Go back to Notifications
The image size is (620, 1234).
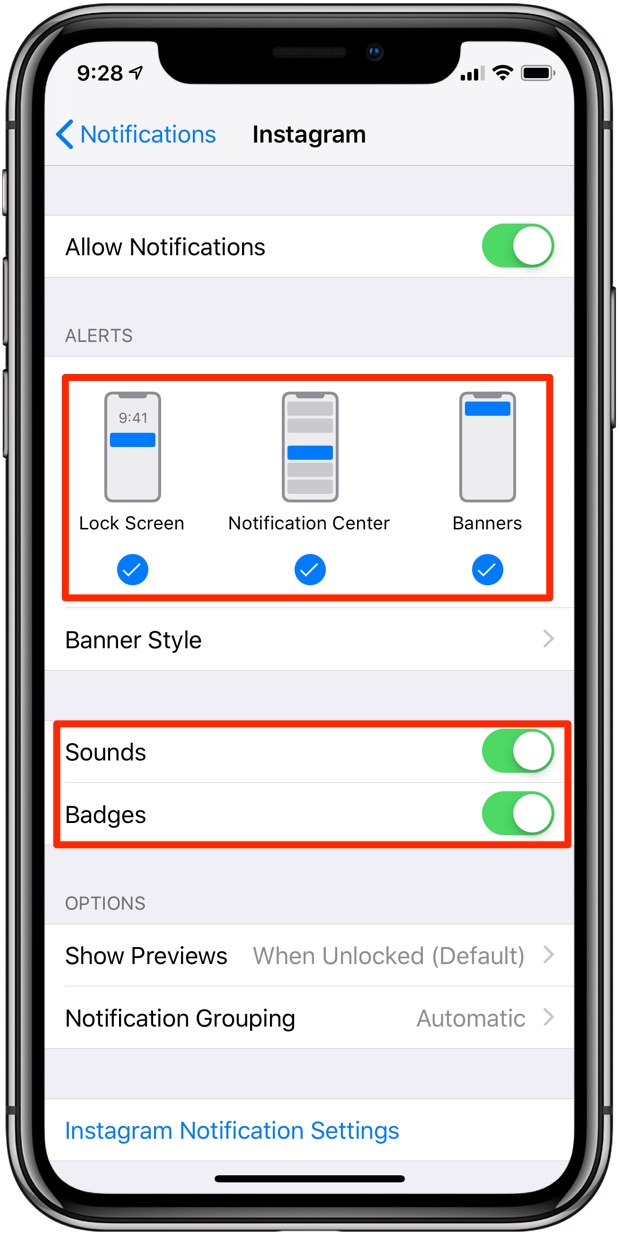pos(136,135)
